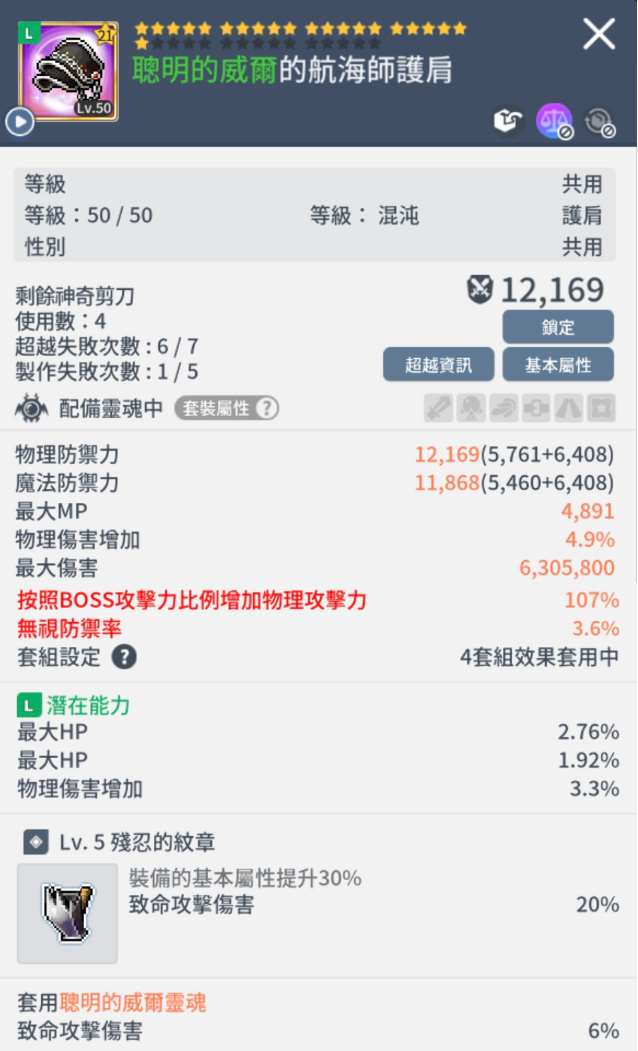Open the 3D cube icon in the header

509,122
